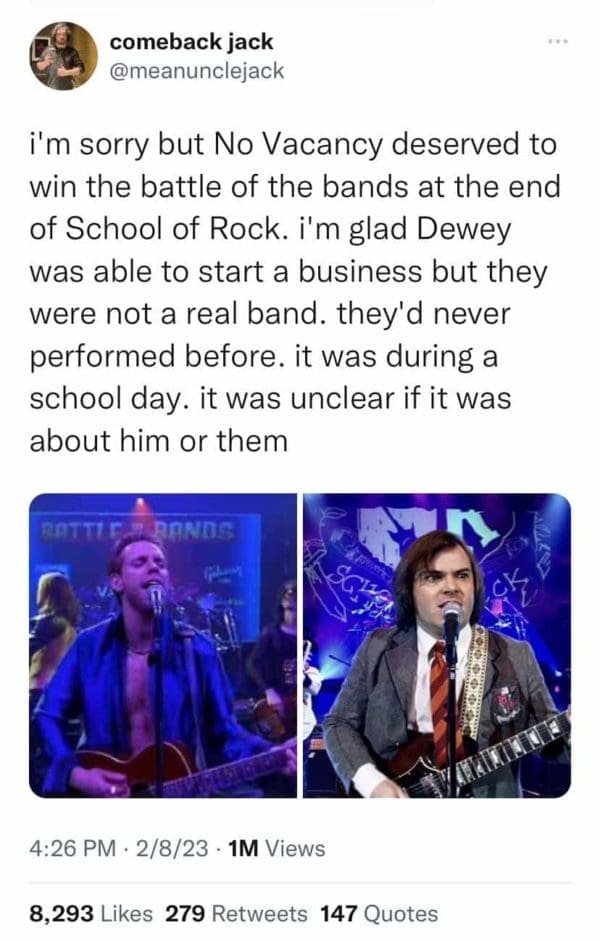The width and height of the screenshot is (600, 941).
Task: Open the photo of Dewey in school uniform
Action: [x=437, y=645]
